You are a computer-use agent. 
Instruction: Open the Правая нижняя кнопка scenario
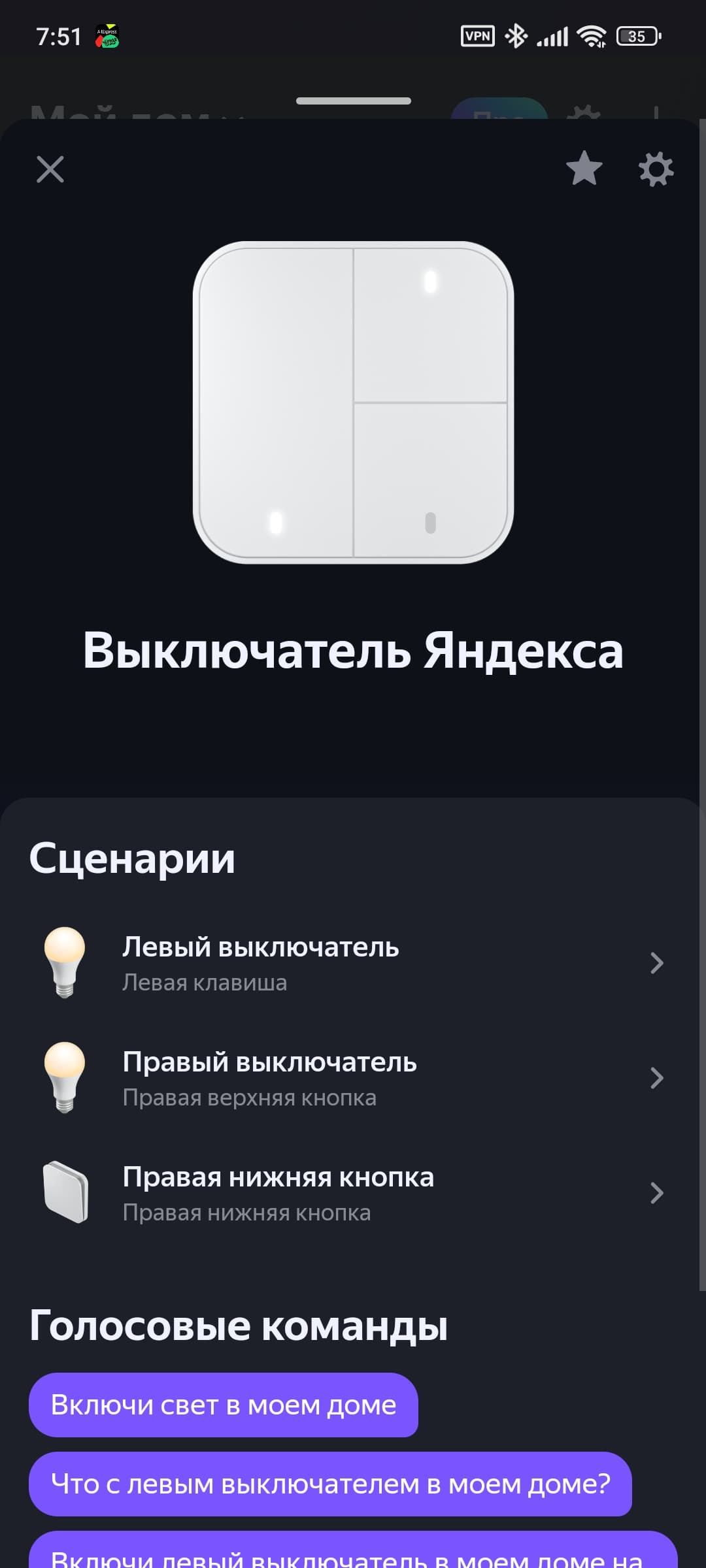[x=353, y=1193]
